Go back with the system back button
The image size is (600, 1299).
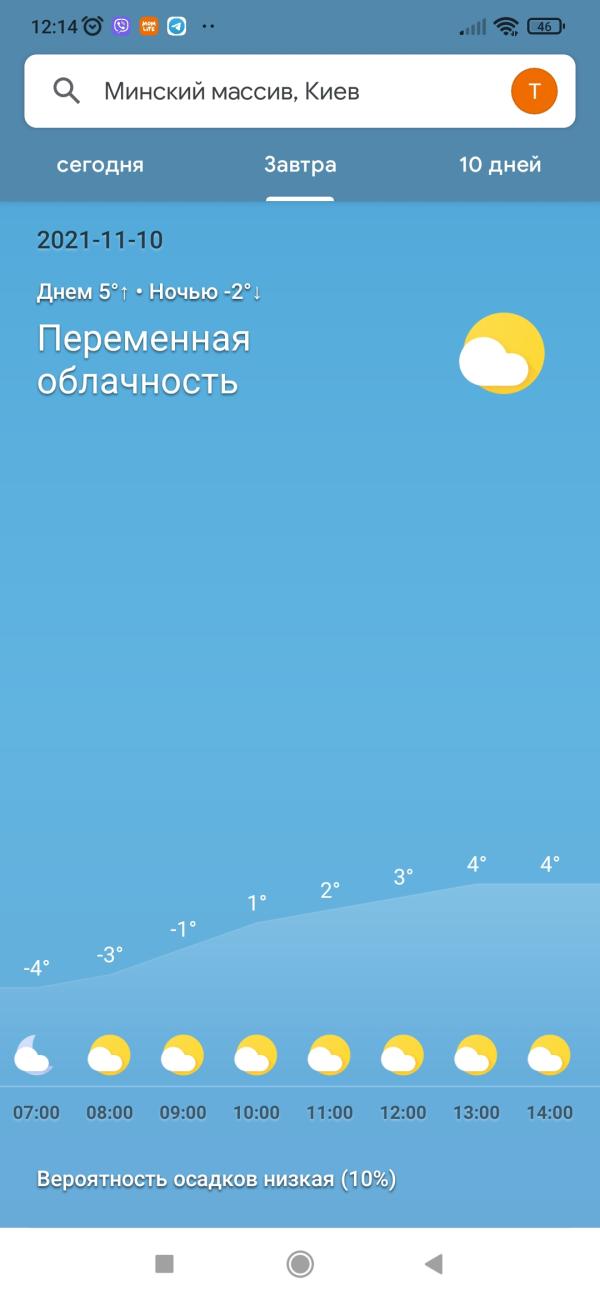point(434,1264)
